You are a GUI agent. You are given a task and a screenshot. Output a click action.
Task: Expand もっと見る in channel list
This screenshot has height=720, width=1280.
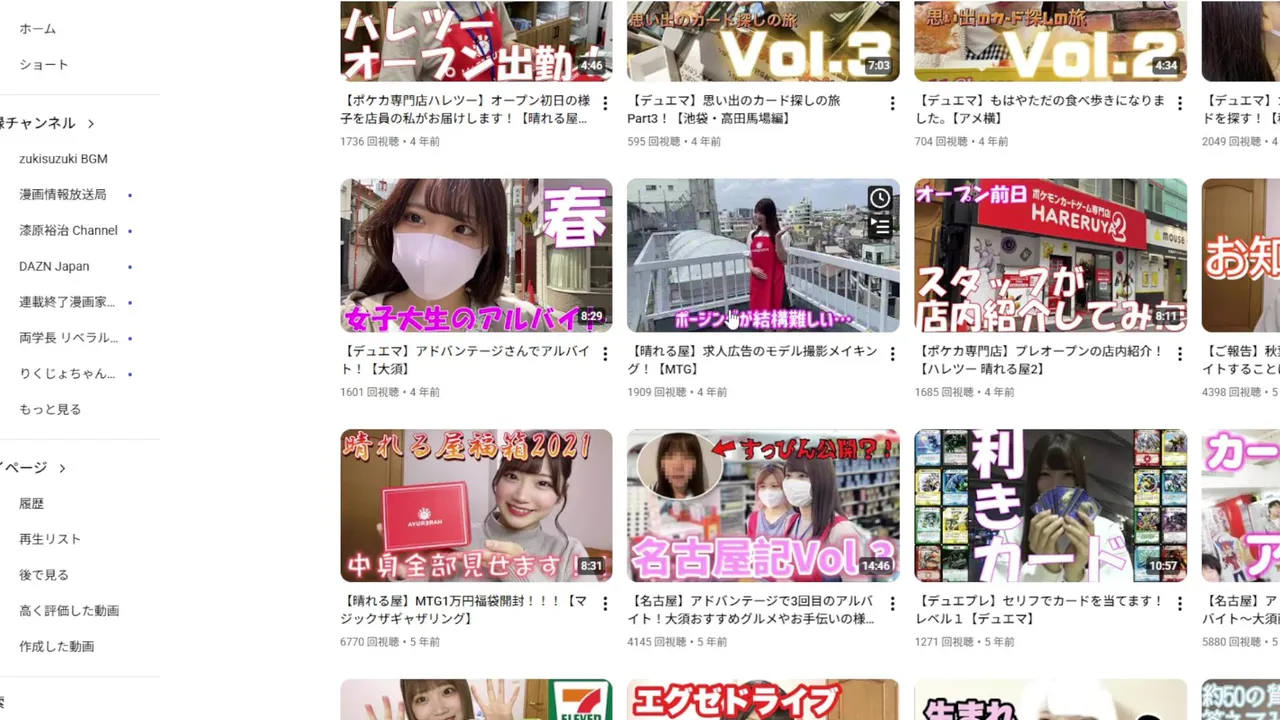[50, 409]
